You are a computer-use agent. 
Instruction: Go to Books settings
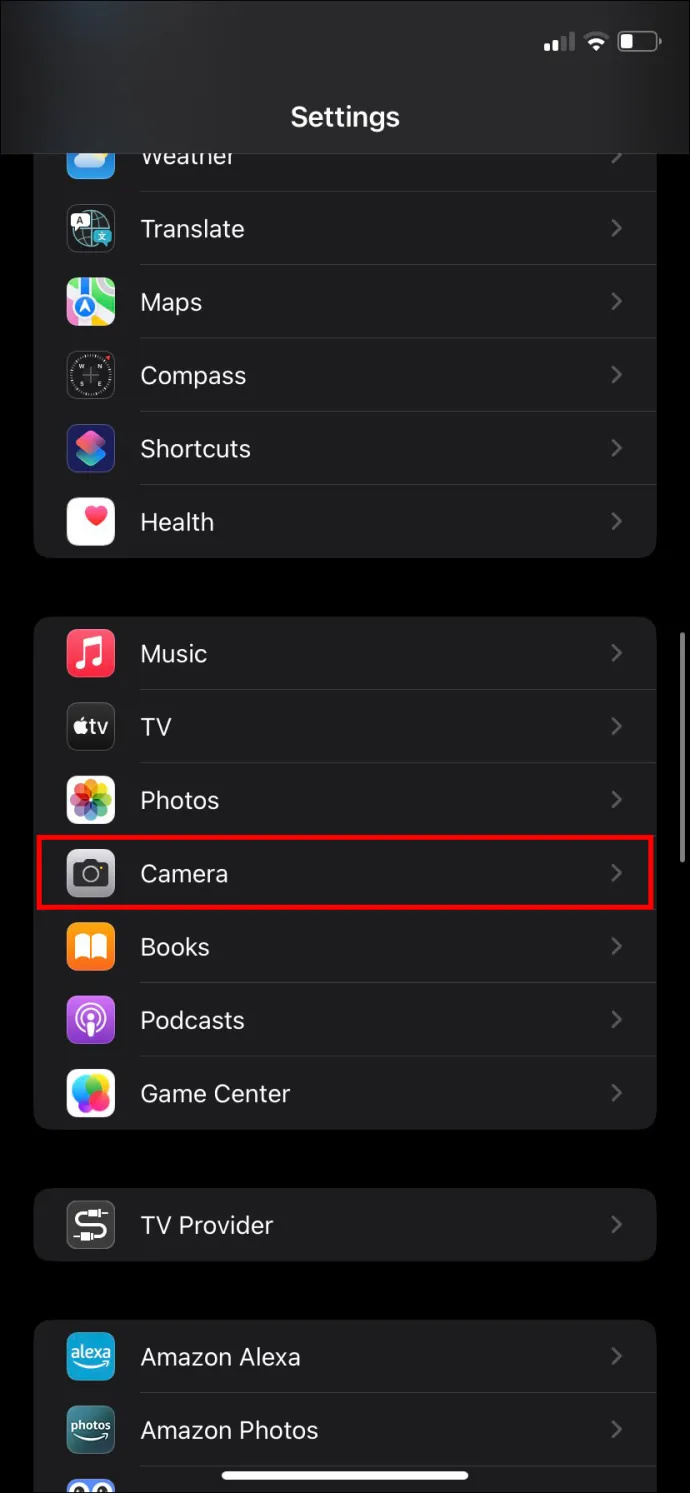tap(345, 947)
